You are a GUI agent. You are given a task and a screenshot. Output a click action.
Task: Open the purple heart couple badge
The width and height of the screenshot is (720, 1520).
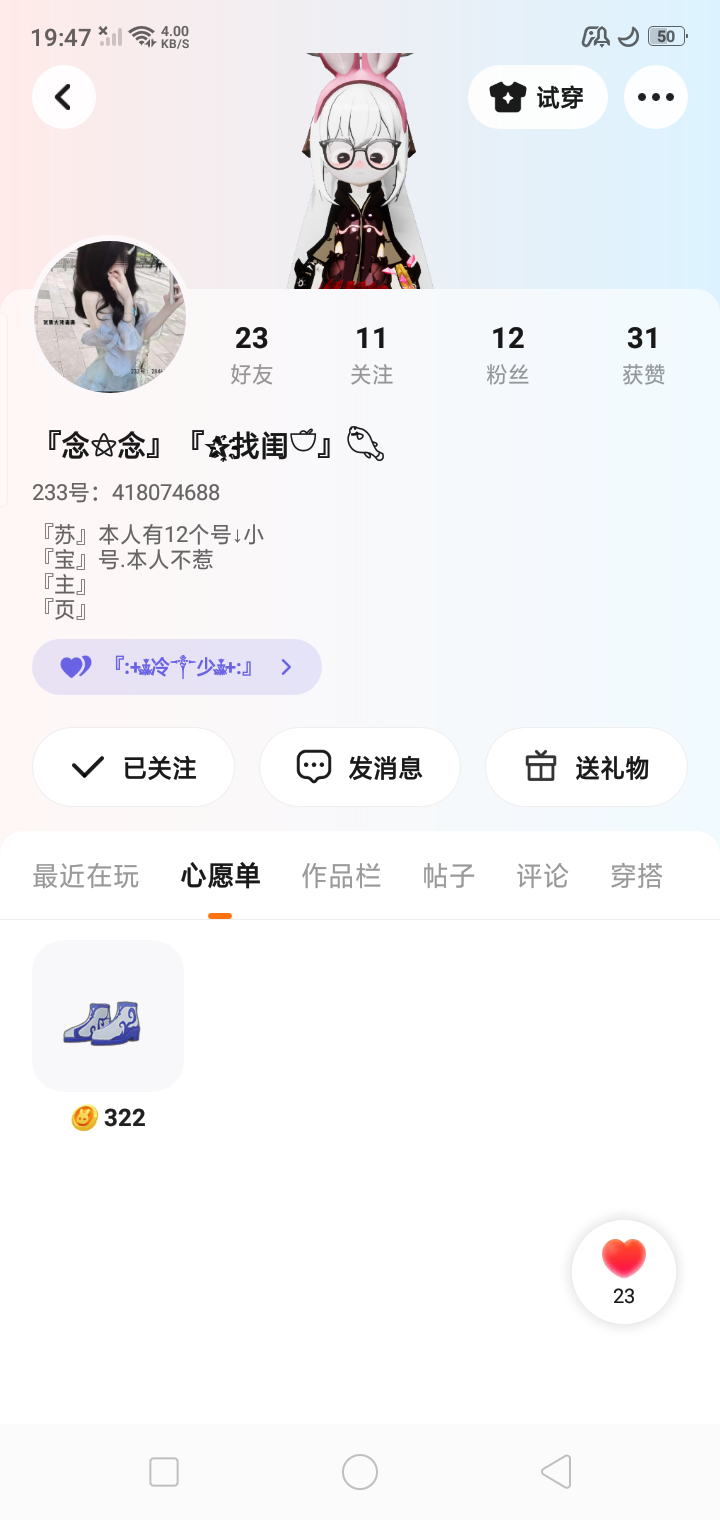tap(177, 667)
